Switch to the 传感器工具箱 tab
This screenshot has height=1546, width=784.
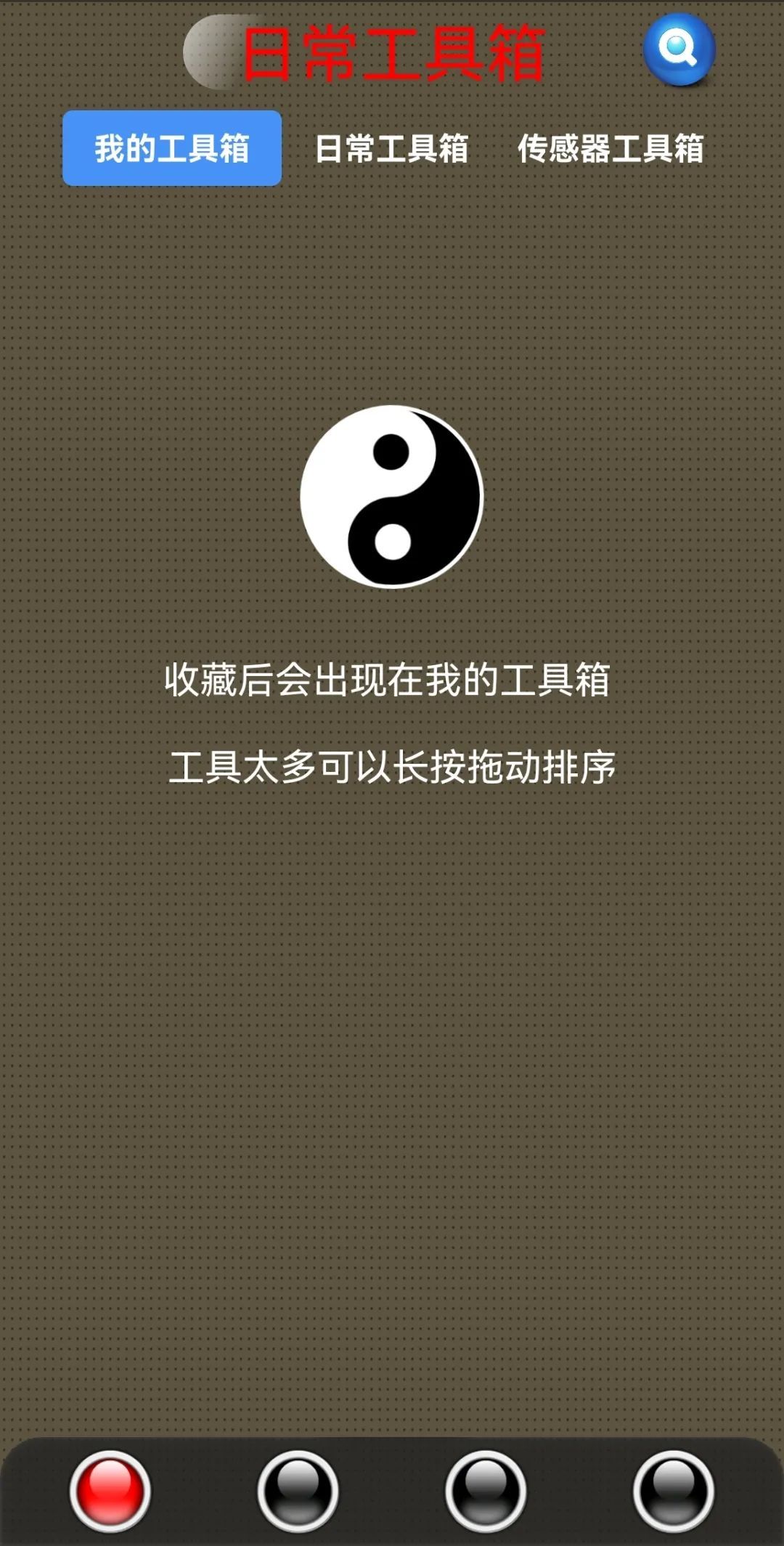coord(611,149)
